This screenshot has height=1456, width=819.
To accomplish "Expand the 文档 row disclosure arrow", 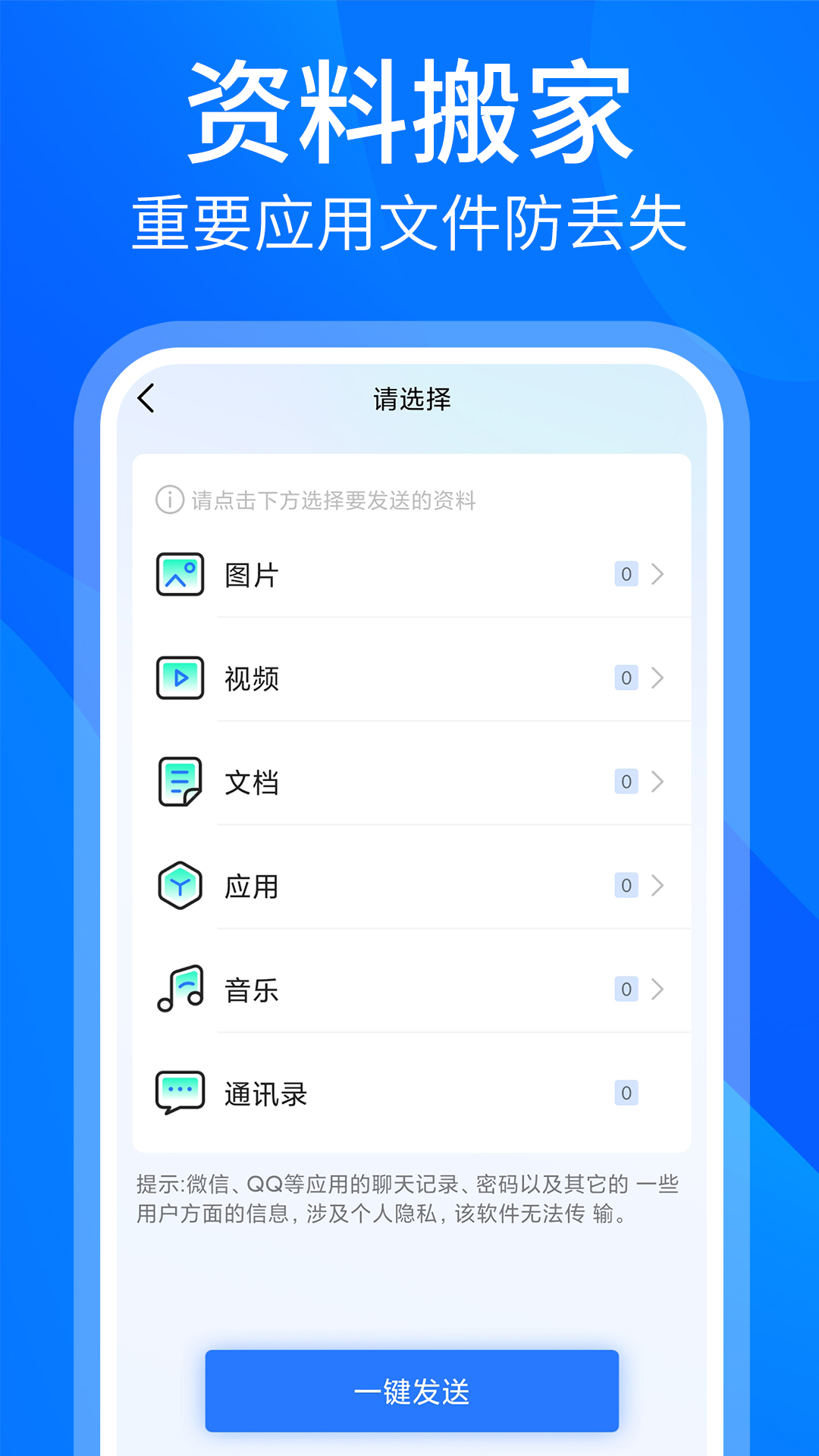I will pyautogui.click(x=659, y=782).
